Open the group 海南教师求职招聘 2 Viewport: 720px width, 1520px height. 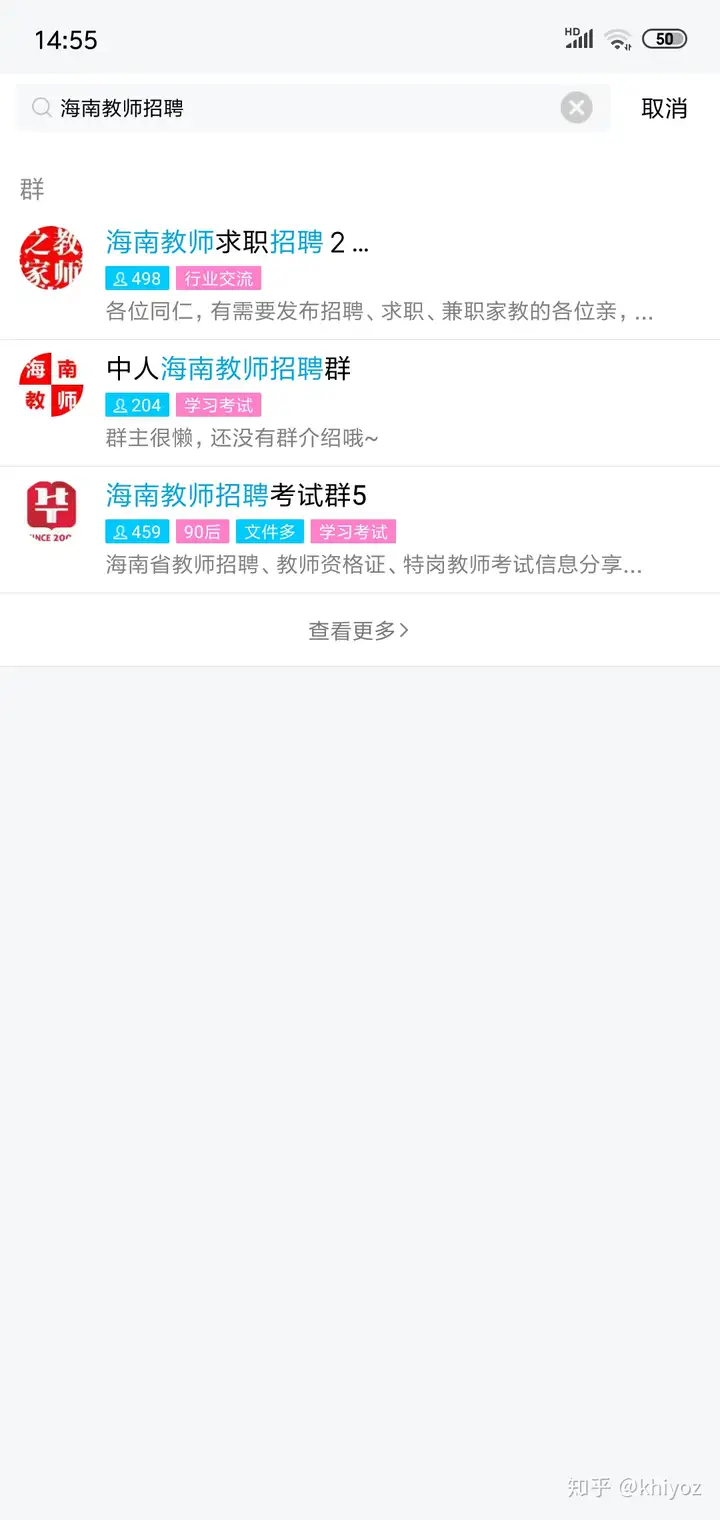(360, 277)
